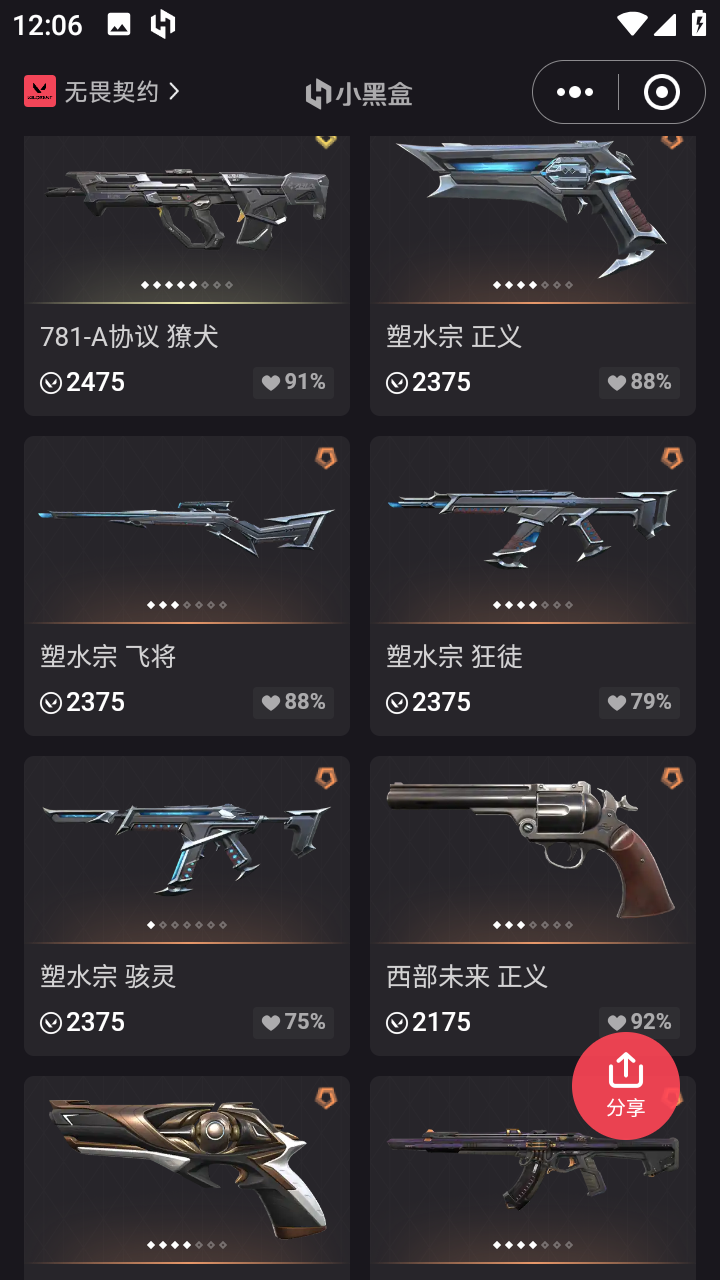720x1280 pixels.
Task: Close the mini program with the circle button
Action: click(x=661, y=92)
